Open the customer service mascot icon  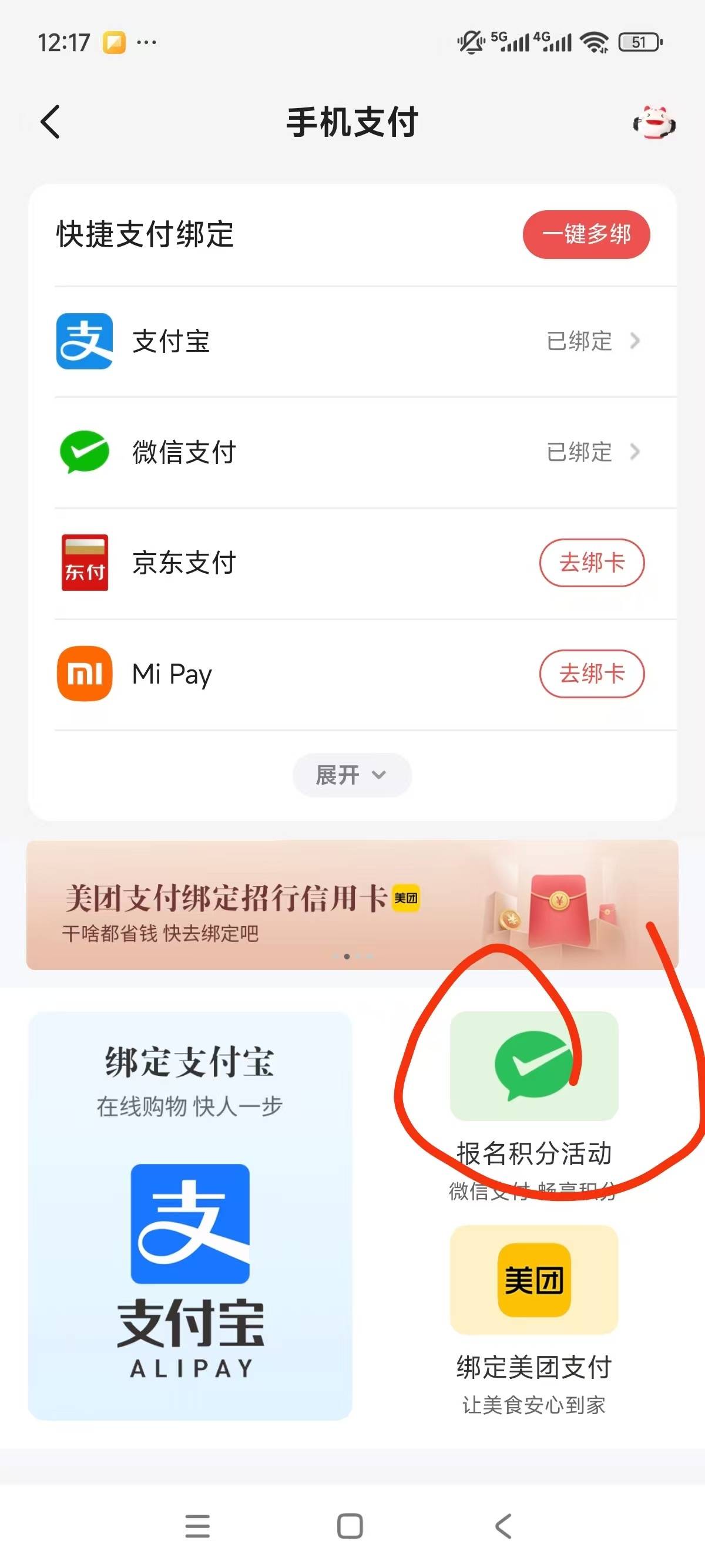pos(654,122)
